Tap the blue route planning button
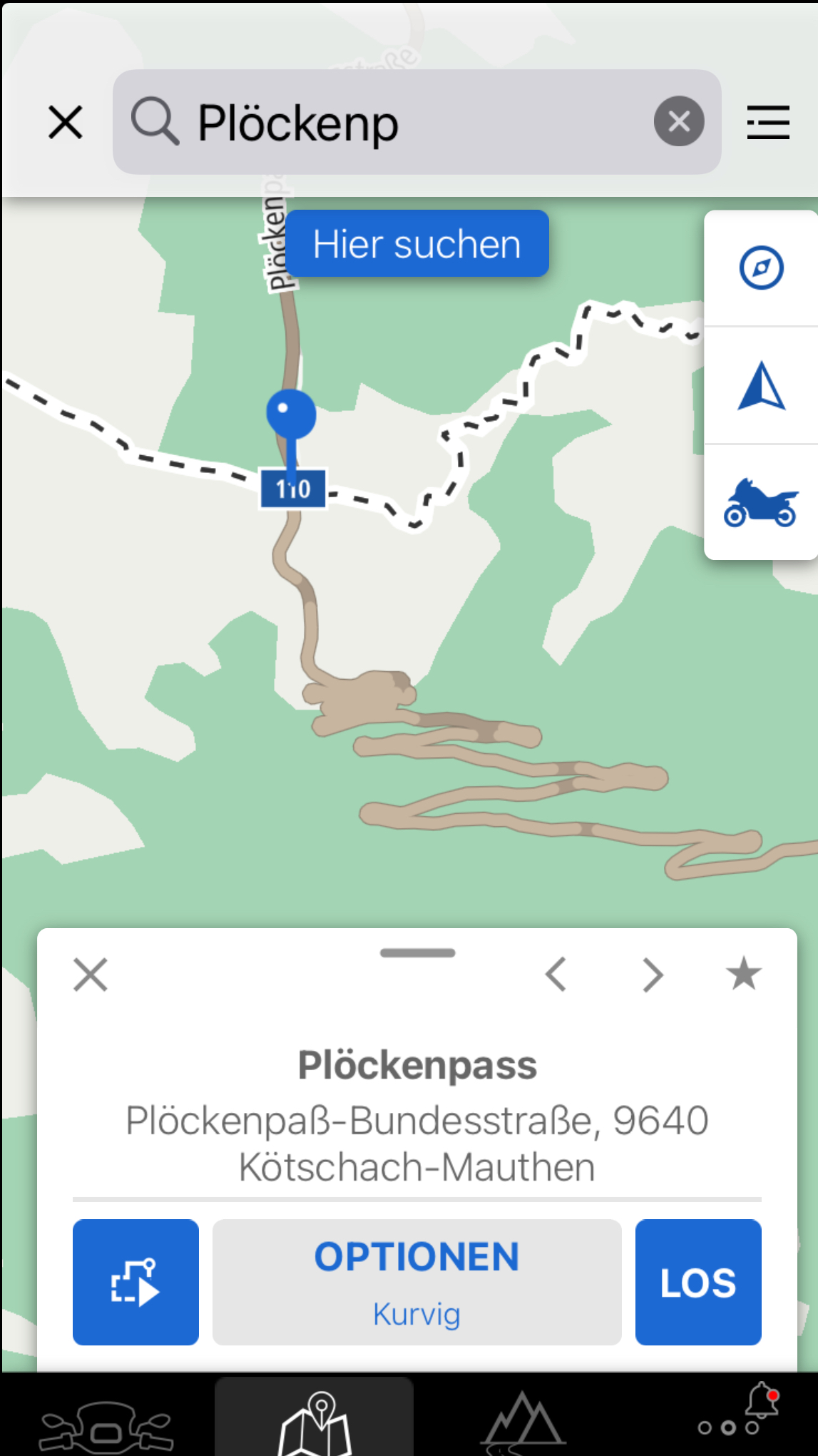The image size is (818, 1456). (136, 1282)
